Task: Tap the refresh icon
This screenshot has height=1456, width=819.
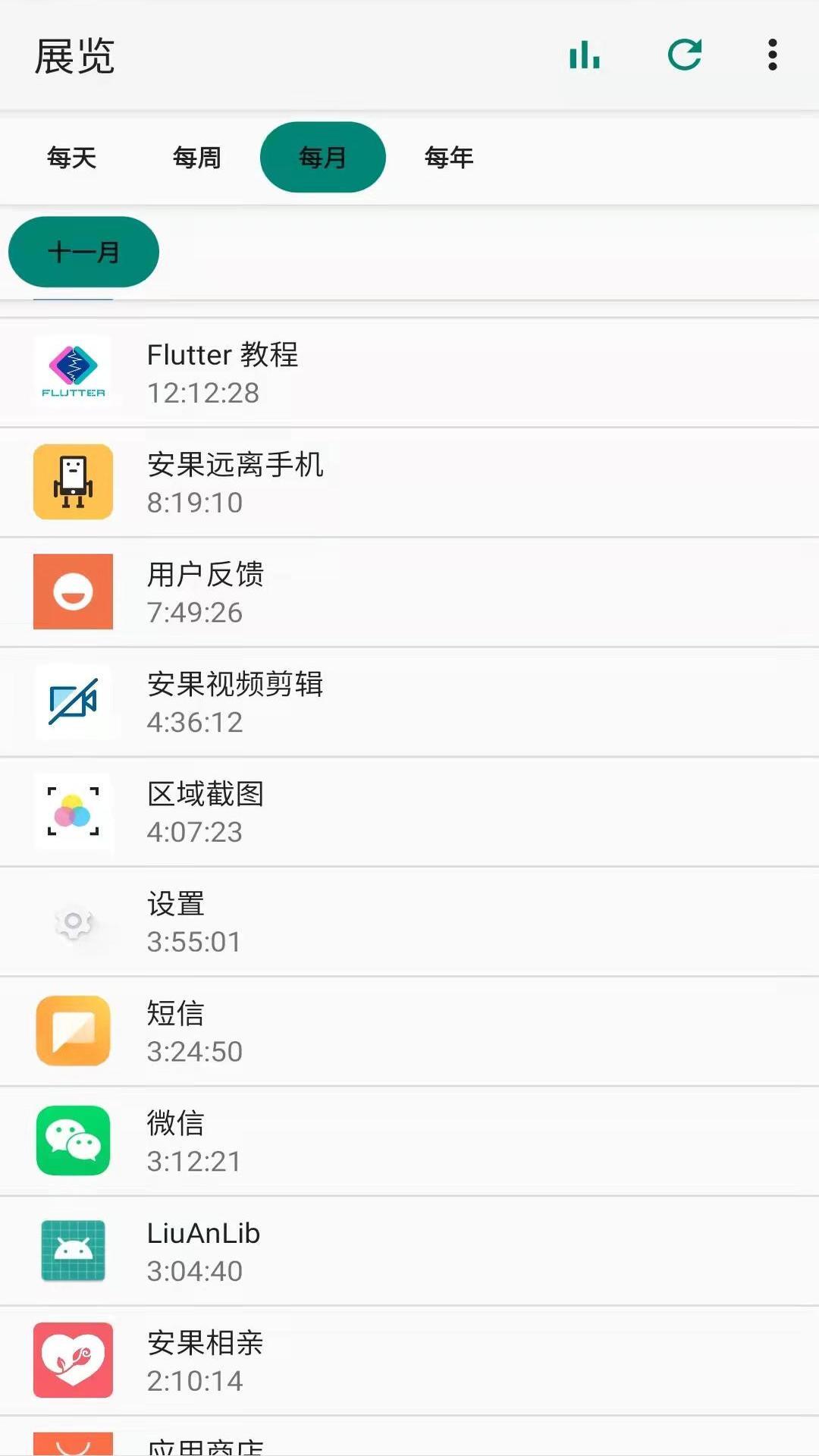Action: click(x=685, y=55)
